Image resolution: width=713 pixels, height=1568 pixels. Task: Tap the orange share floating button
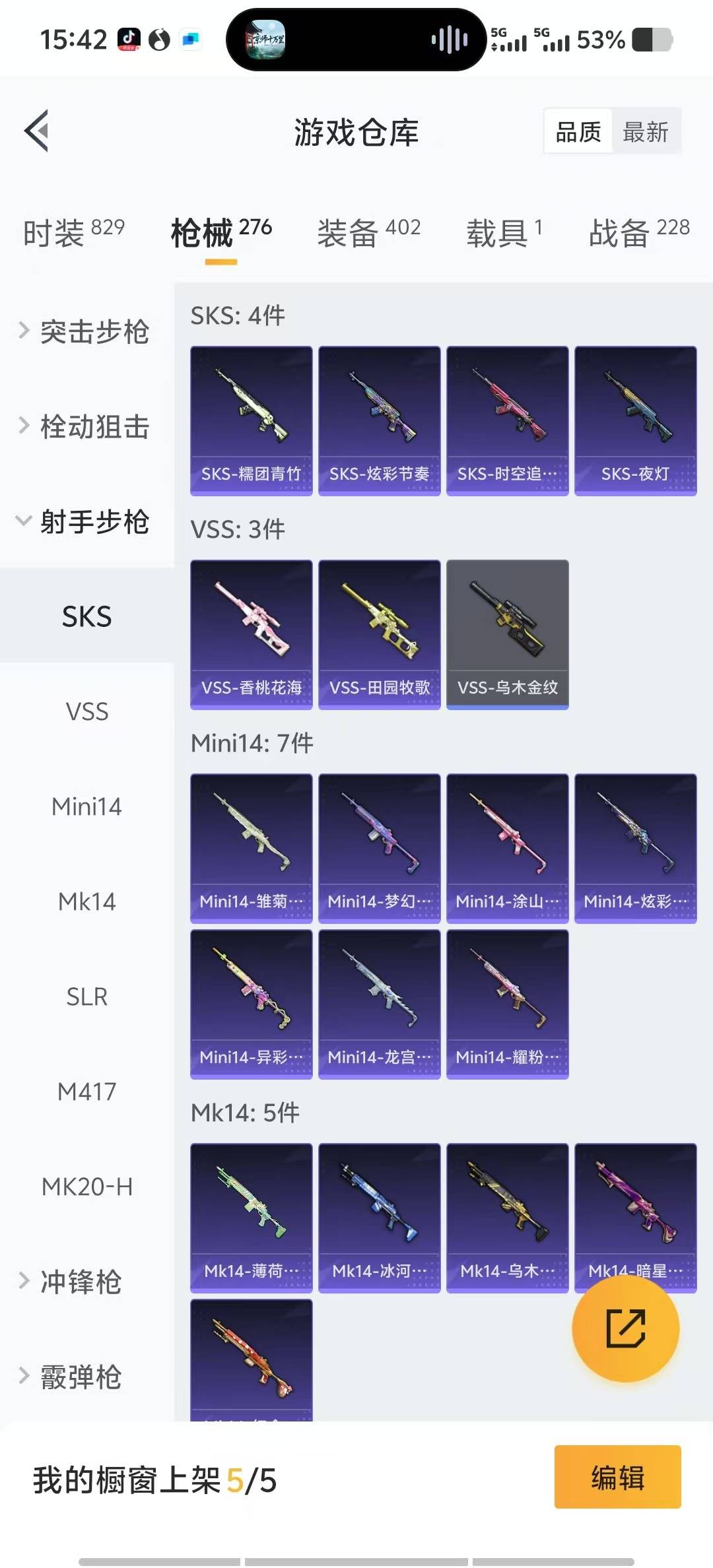(x=625, y=1328)
